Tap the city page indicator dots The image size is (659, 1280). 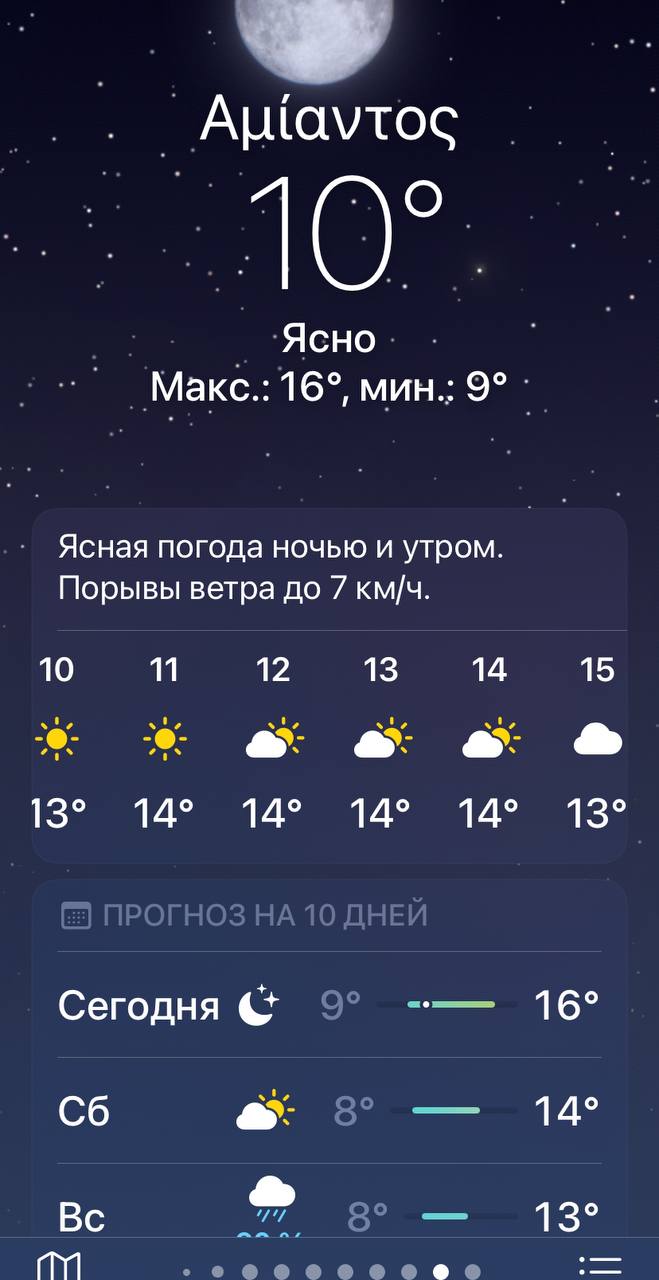coord(330,1271)
